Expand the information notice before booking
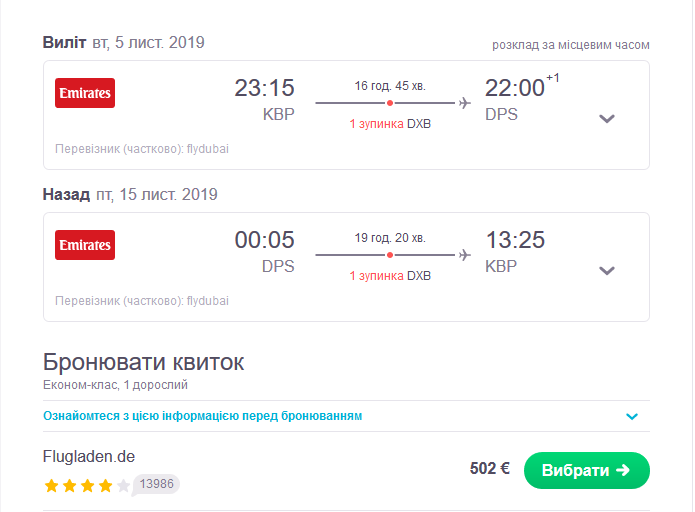The image size is (695, 512). click(x=631, y=416)
